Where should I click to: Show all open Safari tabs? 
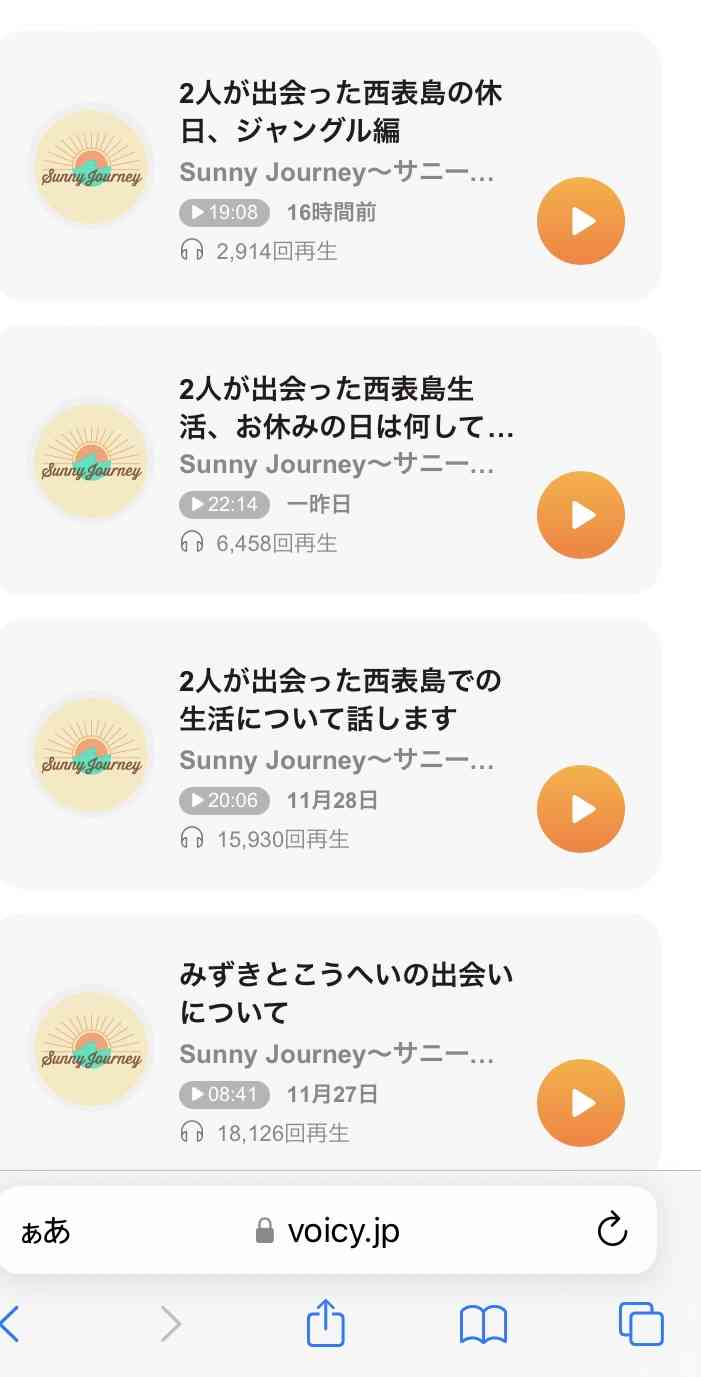(x=641, y=1325)
